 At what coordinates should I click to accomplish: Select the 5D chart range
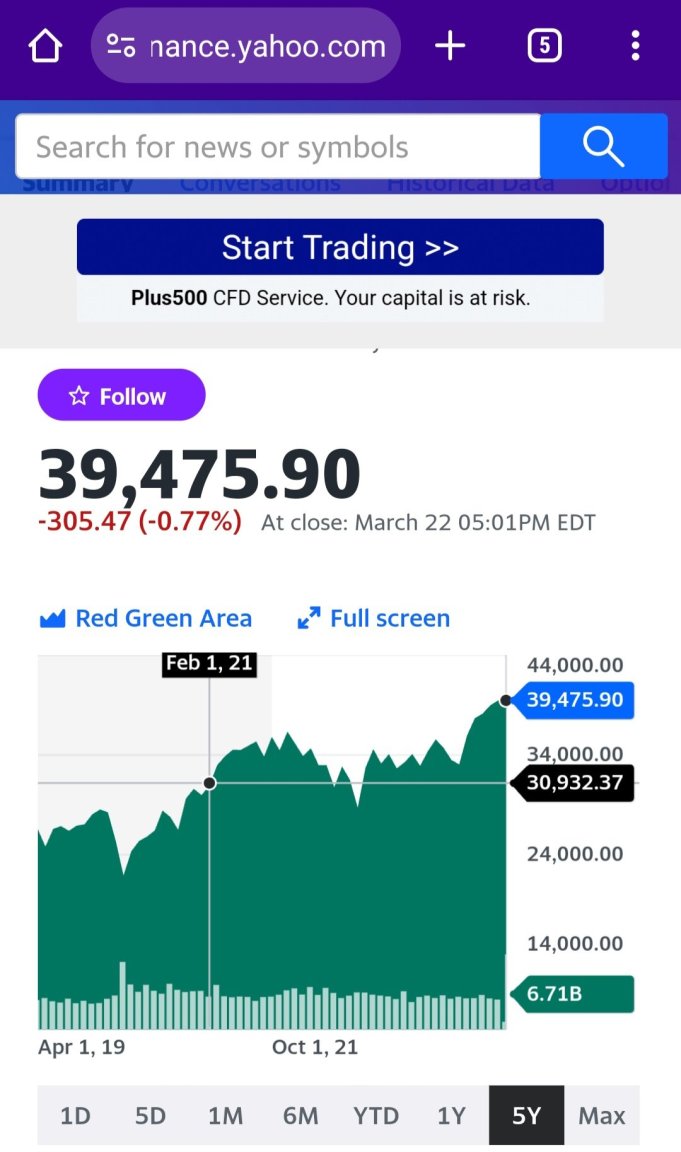coord(150,1116)
